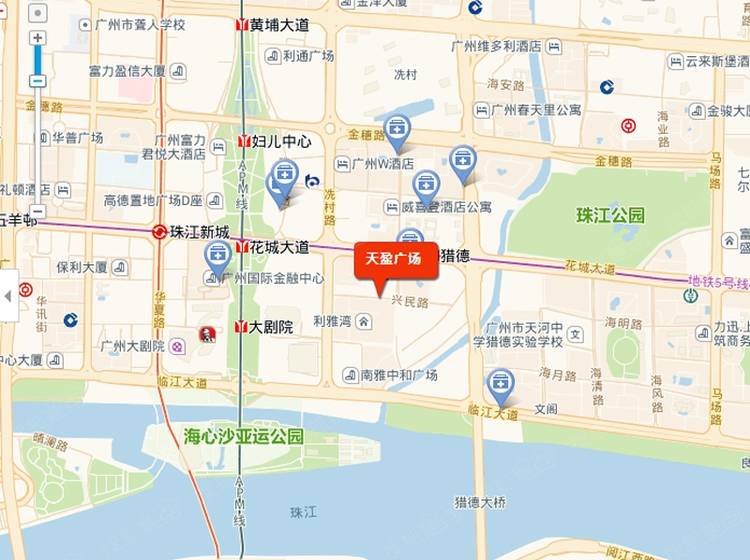This screenshot has height=560, width=750.
Task: Zoom in with the plus button
Action: point(38,38)
